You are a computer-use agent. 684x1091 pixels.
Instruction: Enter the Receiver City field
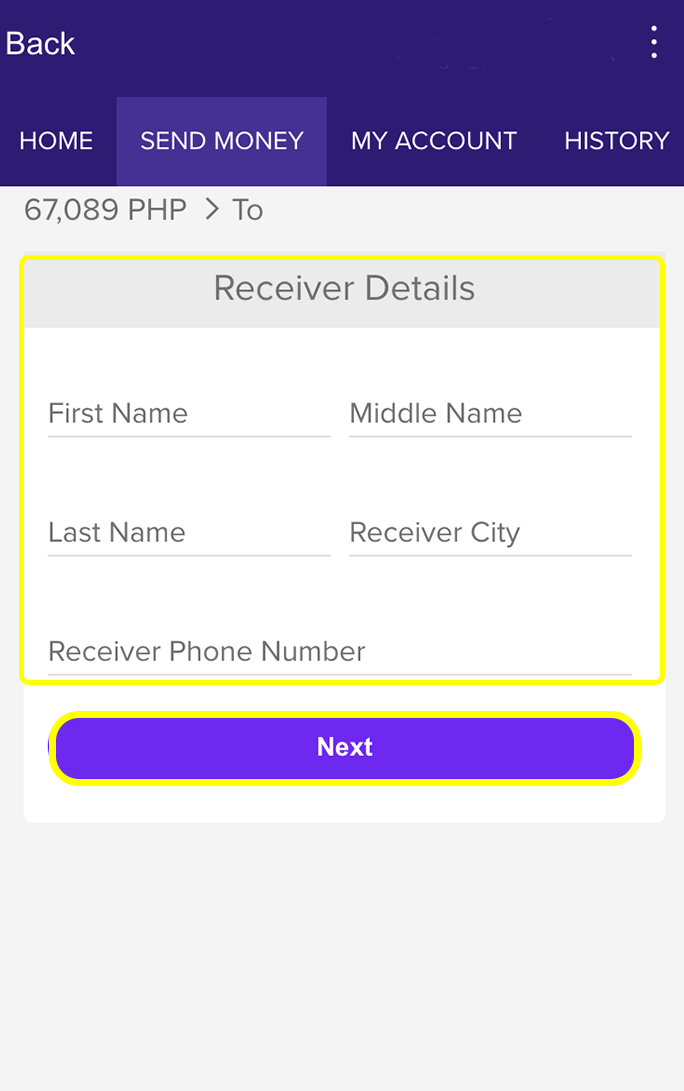[490, 533]
